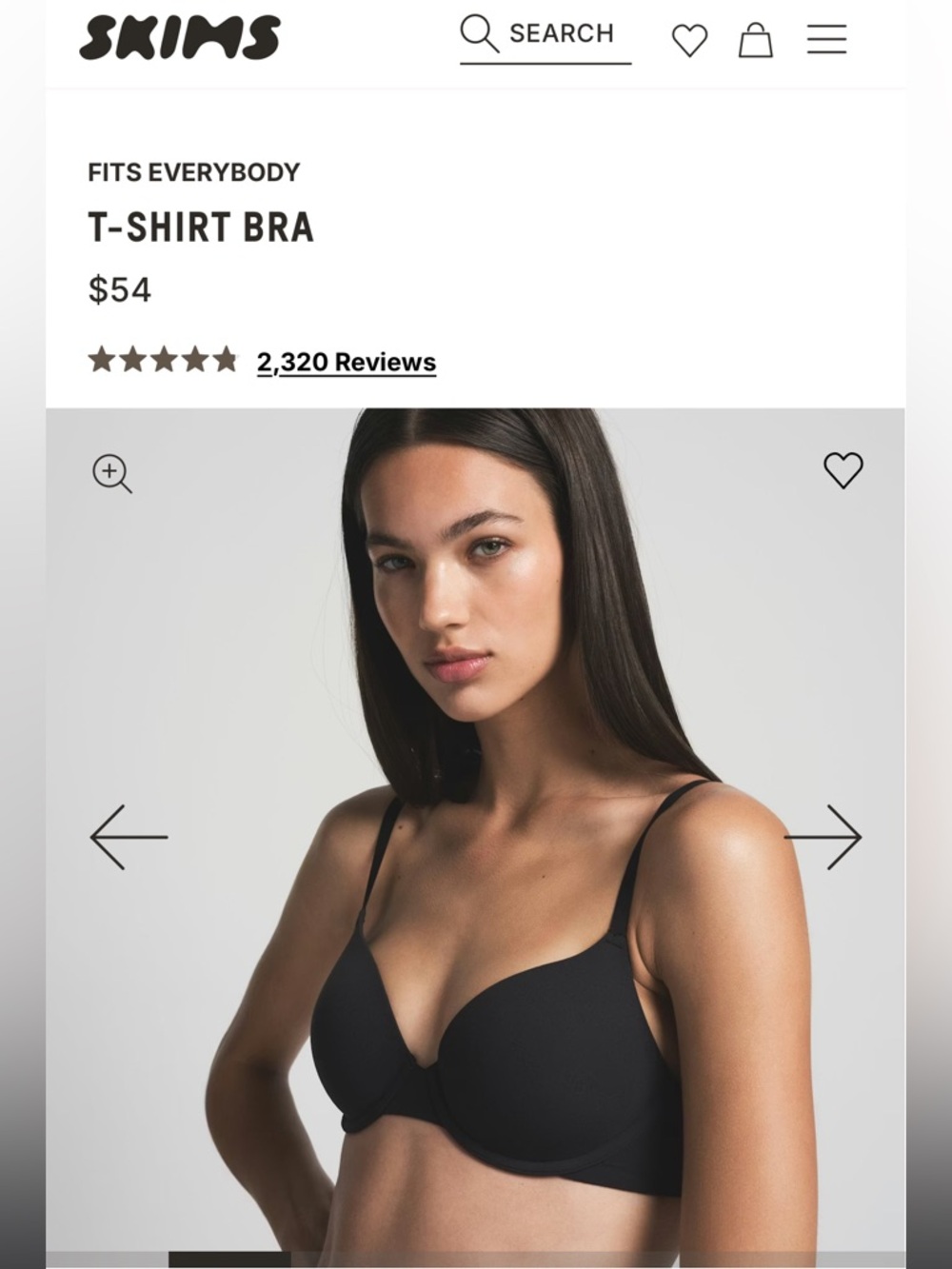
Task: Open the hamburger navigation menu
Action: pyautogui.click(x=825, y=39)
